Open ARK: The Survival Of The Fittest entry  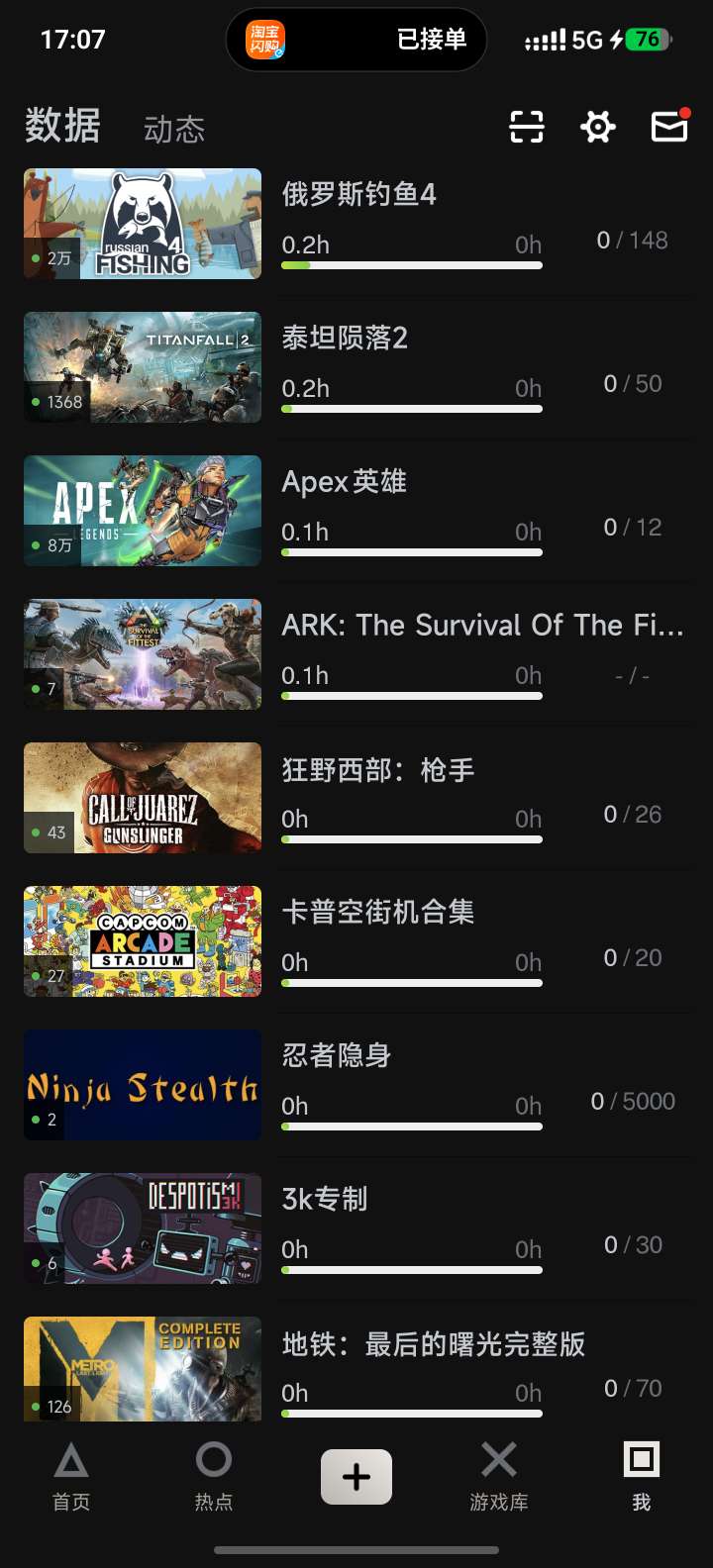(x=482, y=625)
